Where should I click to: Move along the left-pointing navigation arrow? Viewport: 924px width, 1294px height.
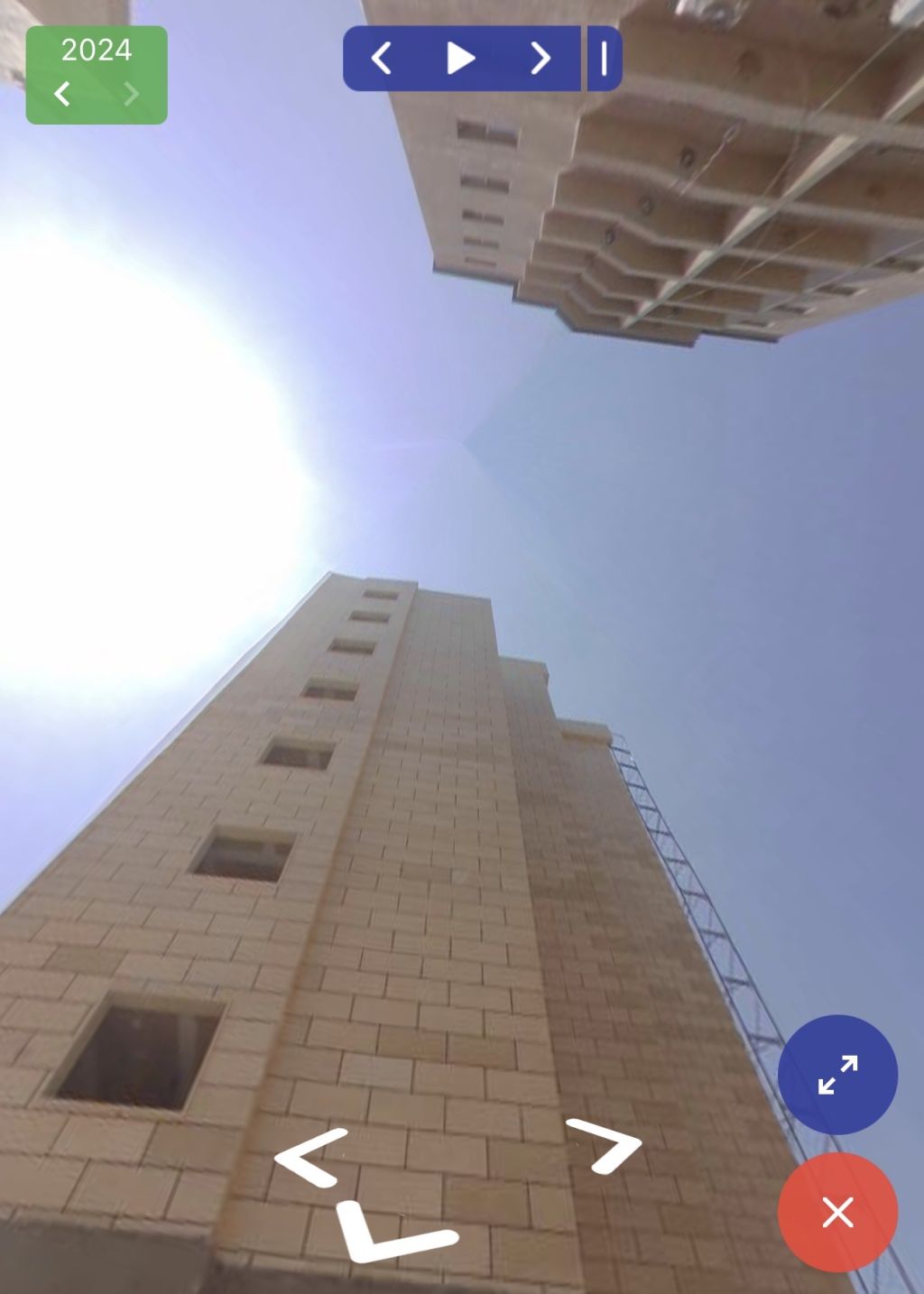[x=311, y=1156]
